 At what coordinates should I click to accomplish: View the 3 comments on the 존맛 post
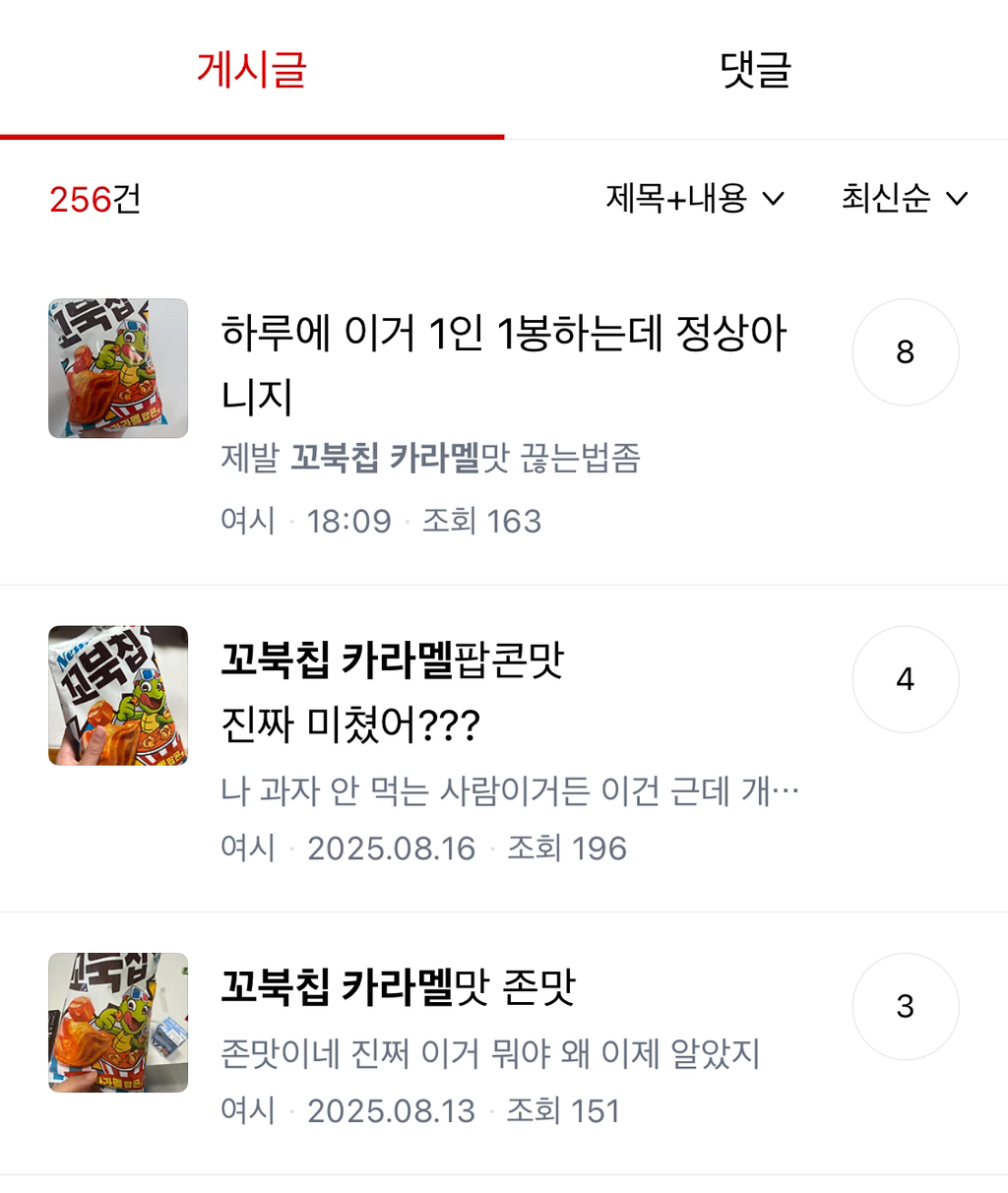905,1006
